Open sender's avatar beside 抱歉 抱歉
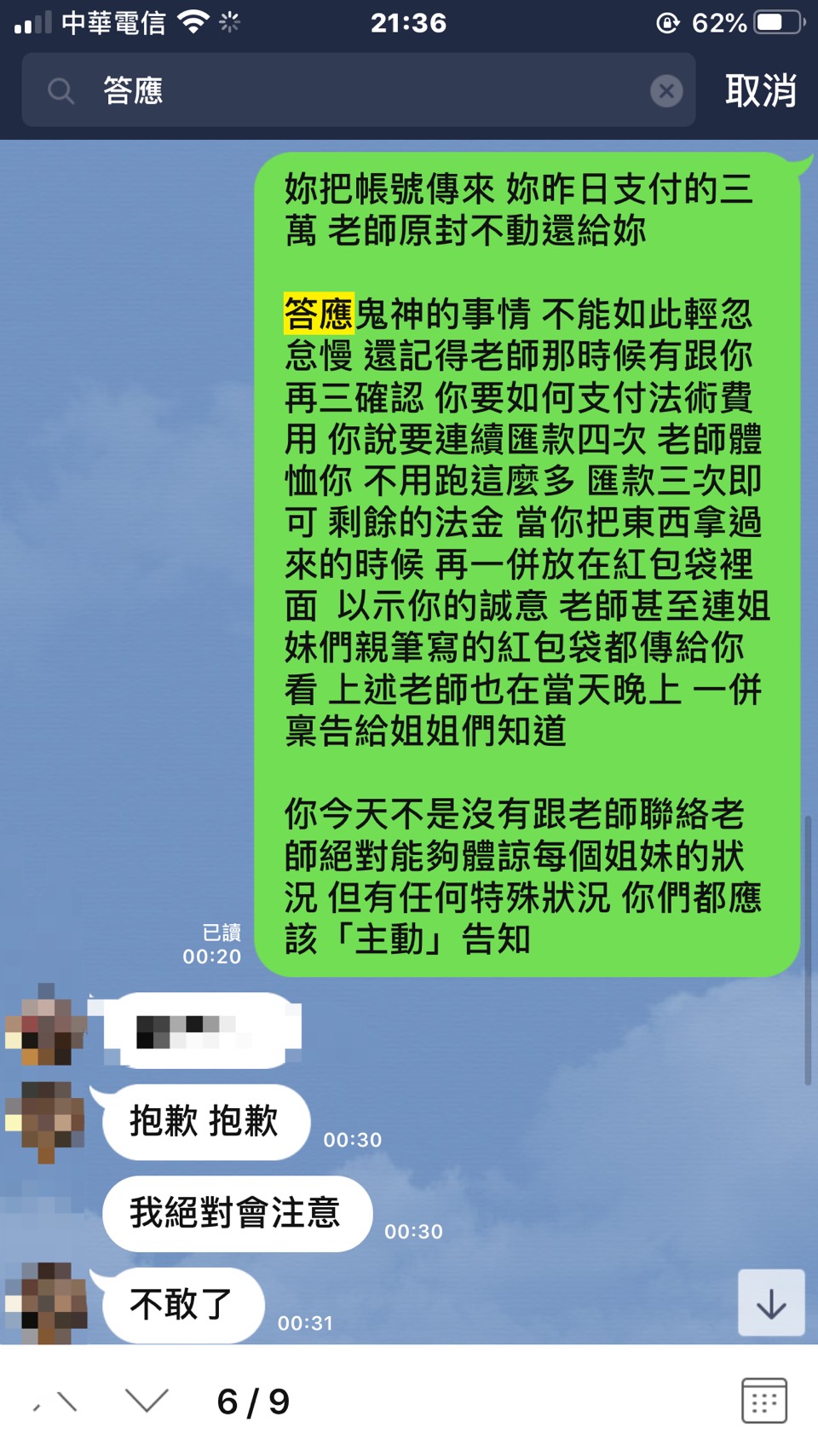 point(46,1122)
